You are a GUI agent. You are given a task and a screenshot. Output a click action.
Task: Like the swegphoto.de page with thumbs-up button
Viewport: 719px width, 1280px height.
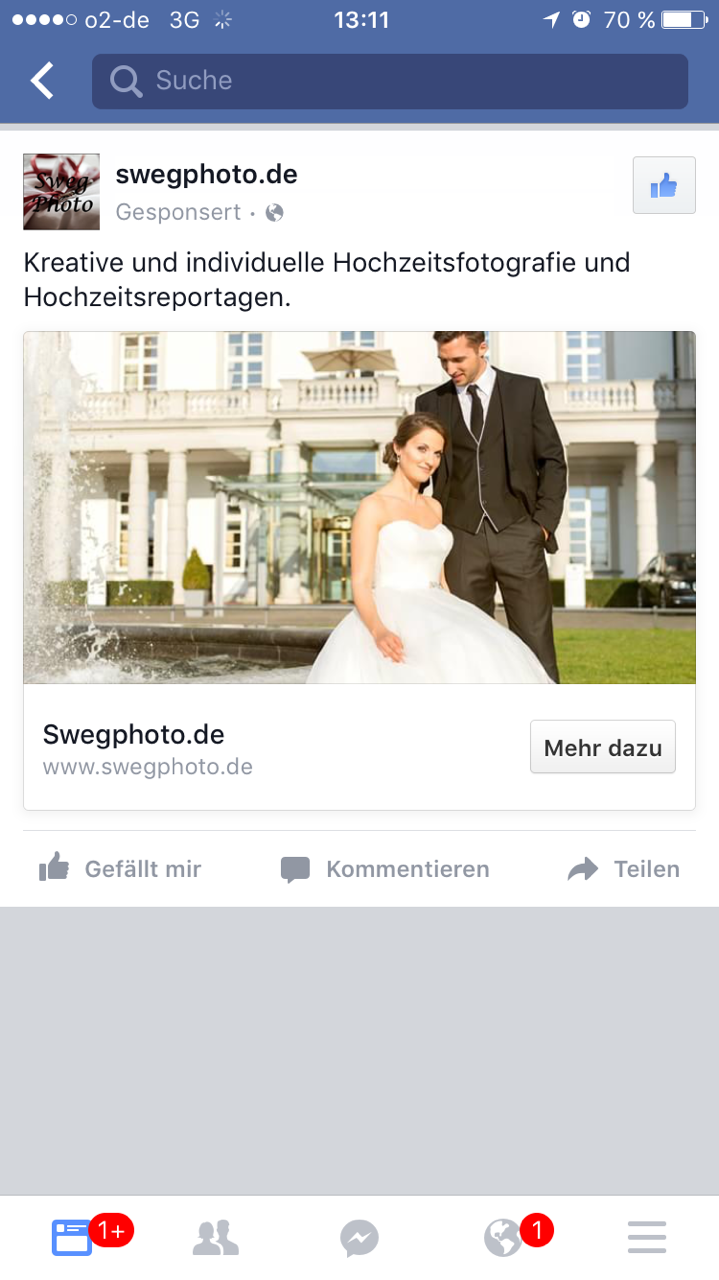(664, 185)
